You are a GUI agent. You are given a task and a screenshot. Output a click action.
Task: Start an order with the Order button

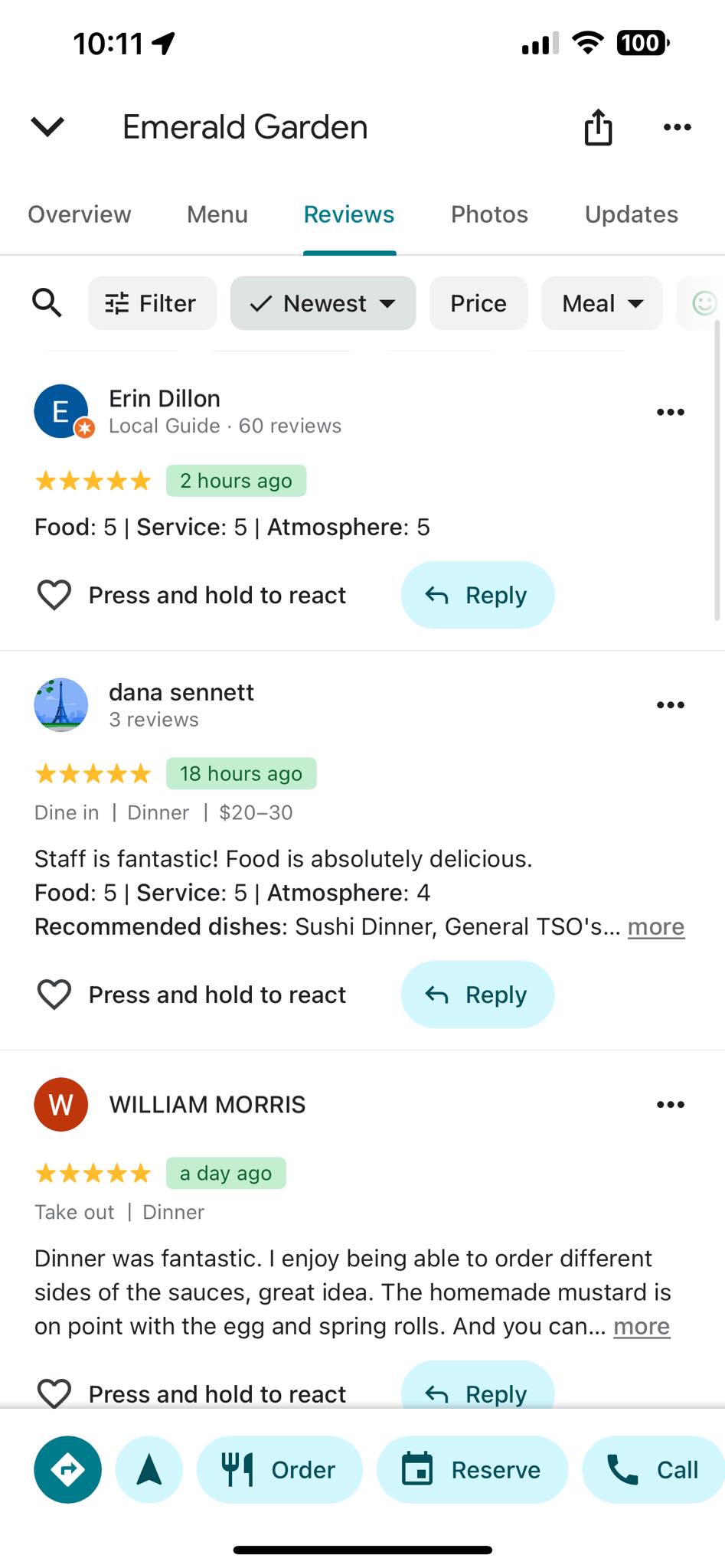(279, 1469)
